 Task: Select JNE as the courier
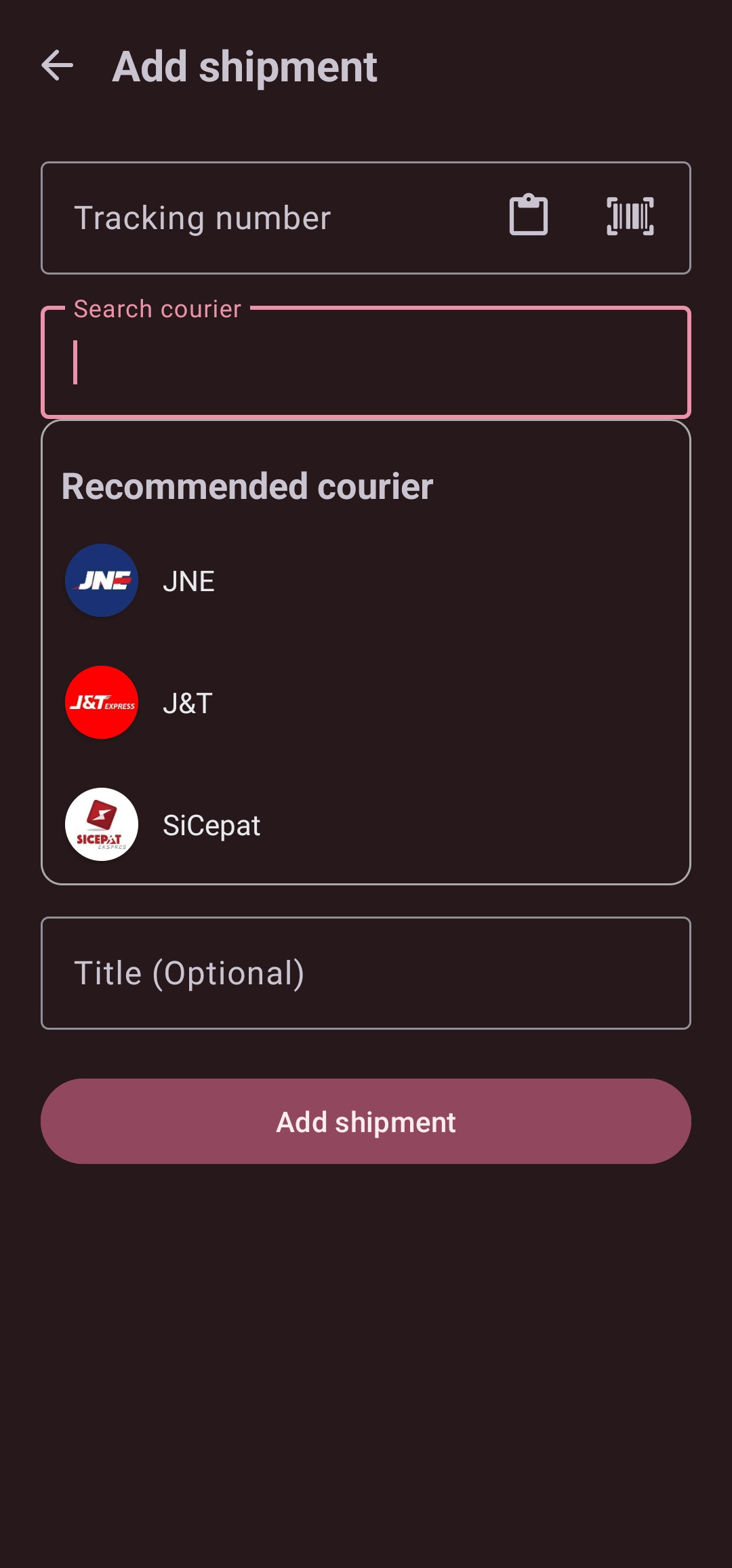coord(188,581)
